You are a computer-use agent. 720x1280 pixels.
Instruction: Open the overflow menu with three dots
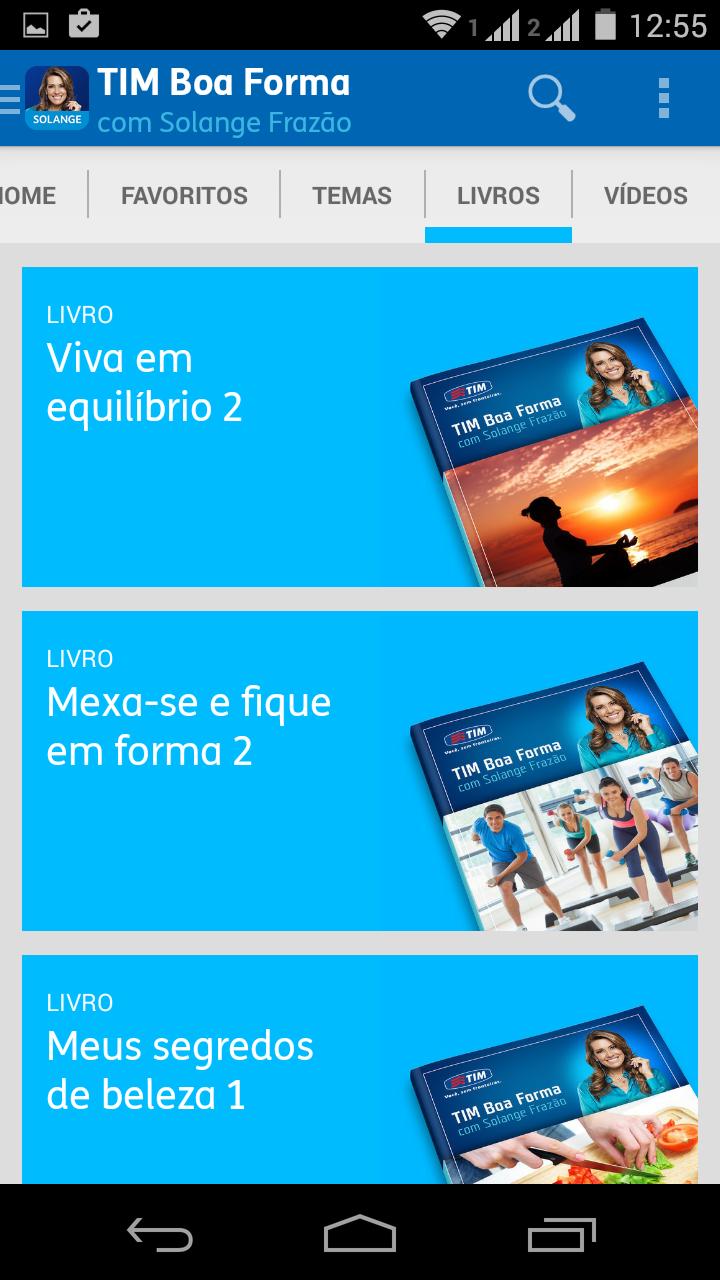[661, 98]
